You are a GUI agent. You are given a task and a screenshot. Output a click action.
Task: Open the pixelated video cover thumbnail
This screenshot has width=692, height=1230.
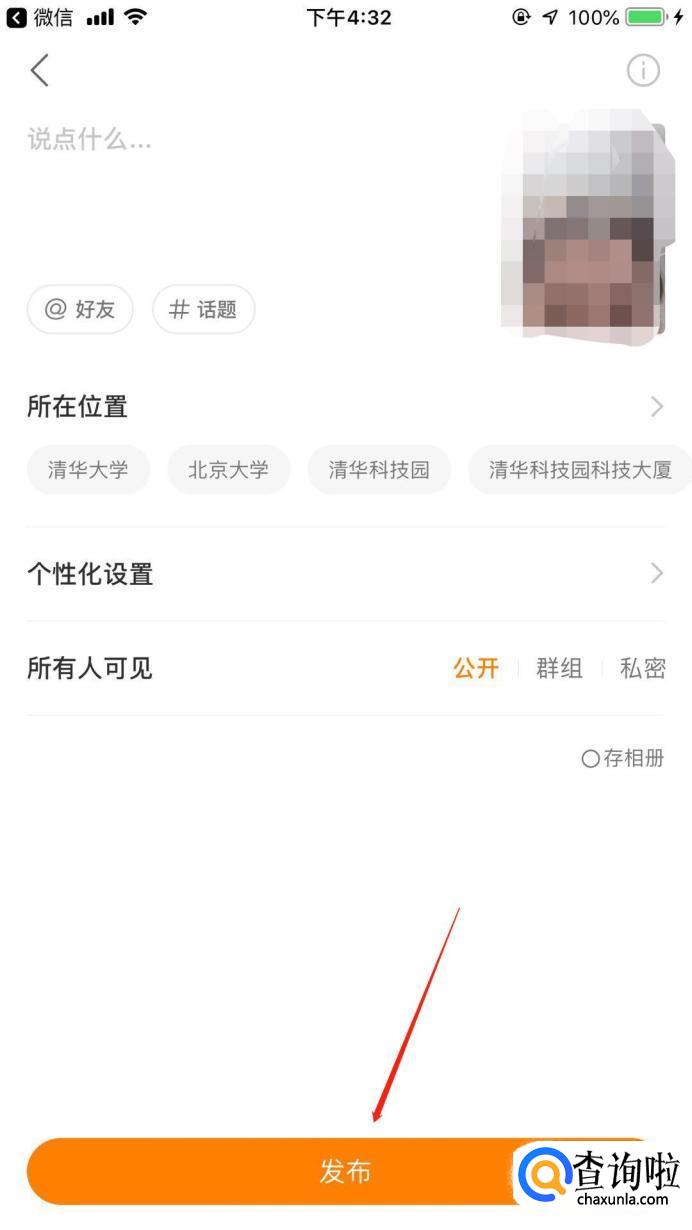coord(582,230)
